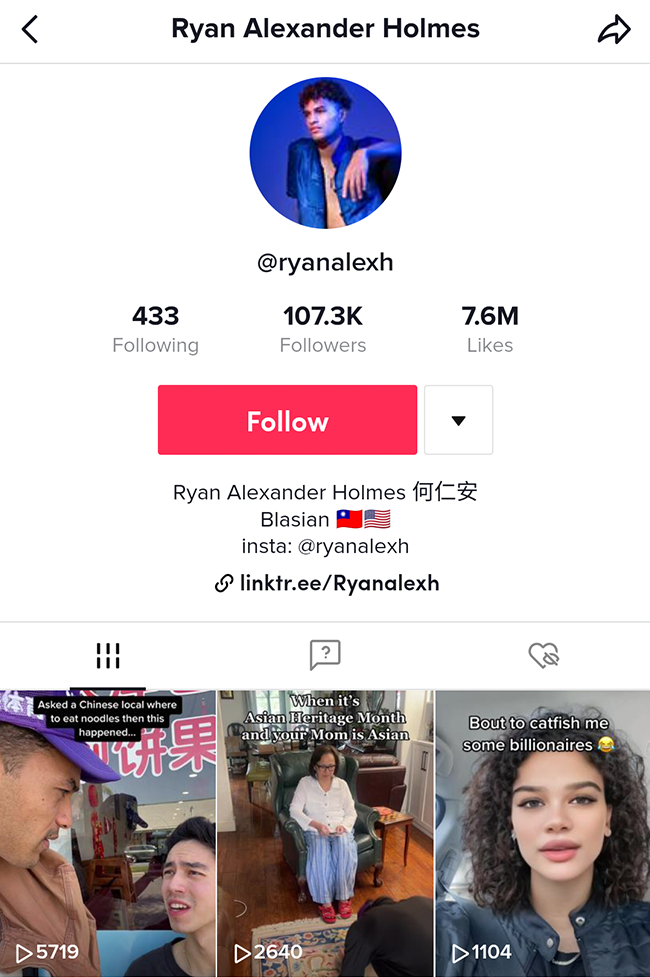Screen dimensions: 650x977
Task: View the 433 Following list
Action: click(x=155, y=330)
